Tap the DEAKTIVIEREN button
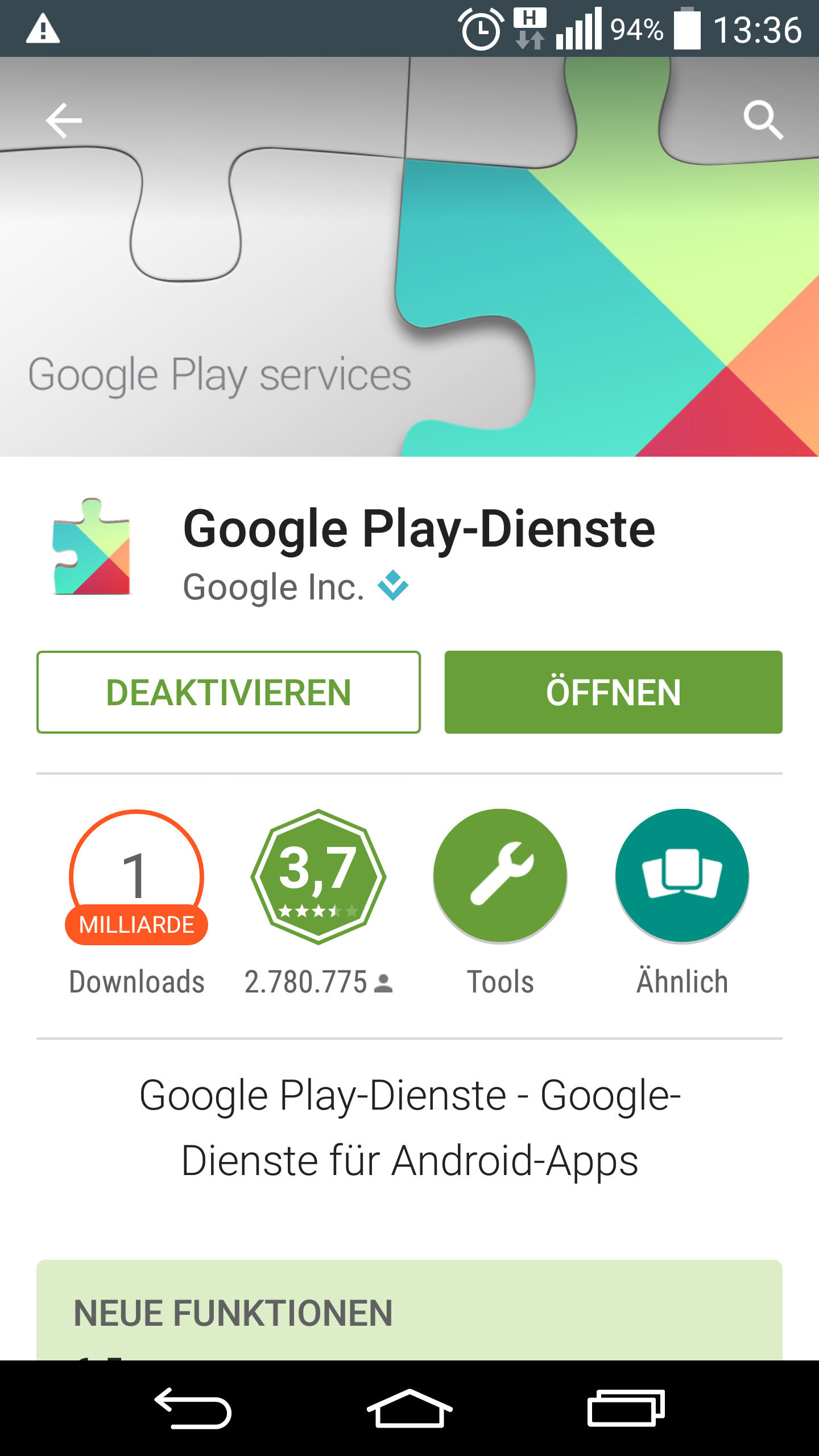This screenshot has width=819, height=1456. [229, 692]
